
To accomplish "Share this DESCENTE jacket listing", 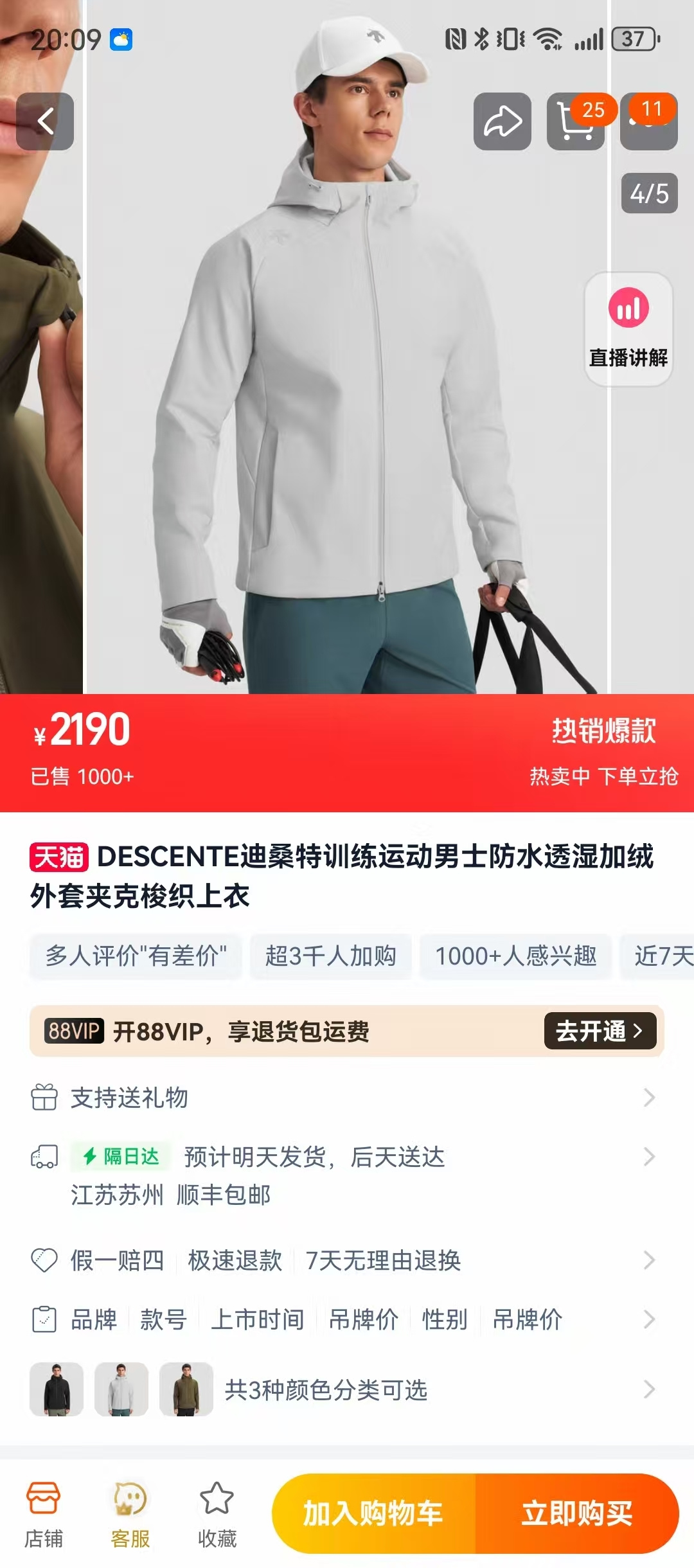I will coord(503,121).
